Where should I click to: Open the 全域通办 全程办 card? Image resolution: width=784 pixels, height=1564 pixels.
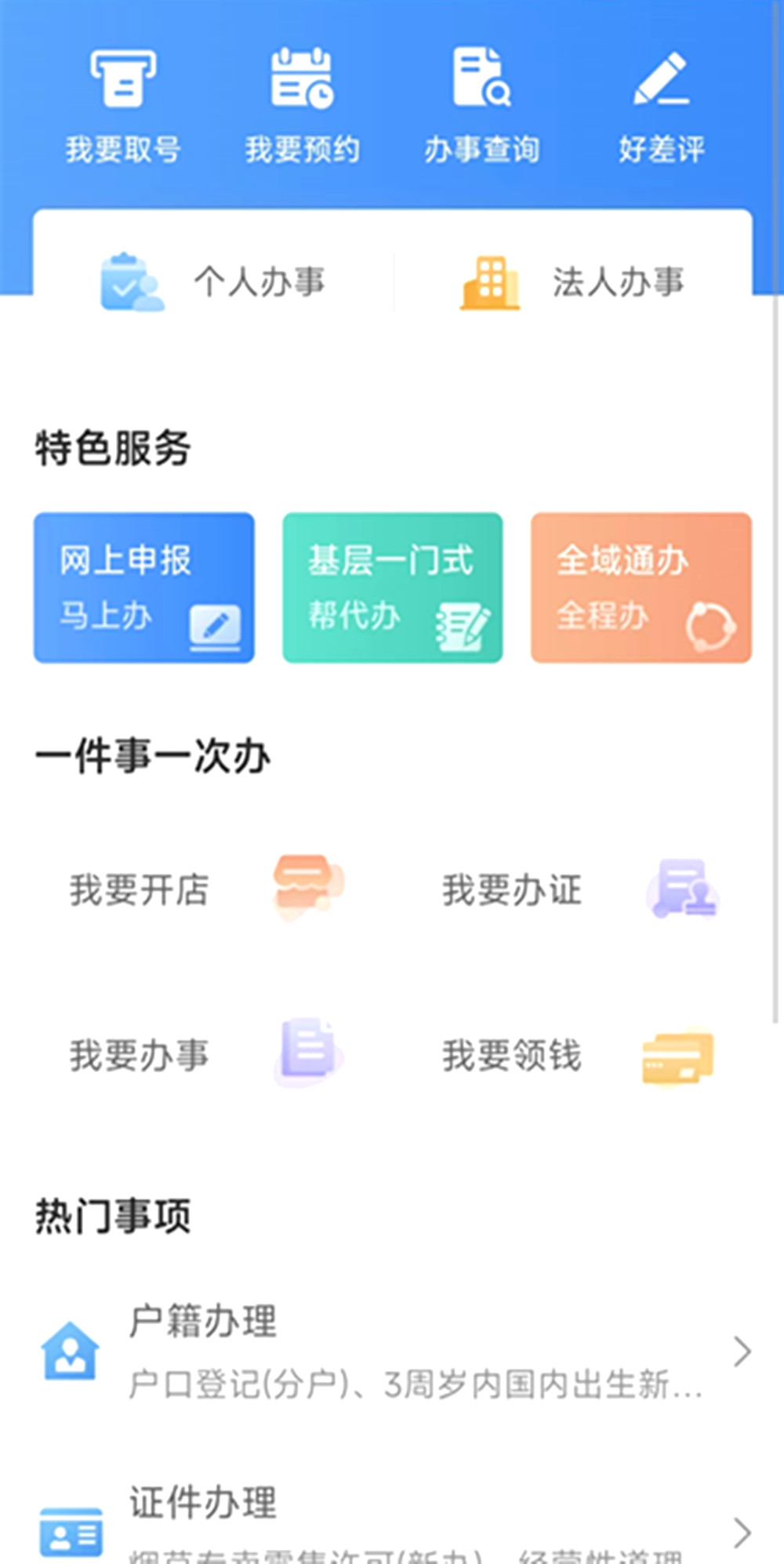(x=641, y=587)
